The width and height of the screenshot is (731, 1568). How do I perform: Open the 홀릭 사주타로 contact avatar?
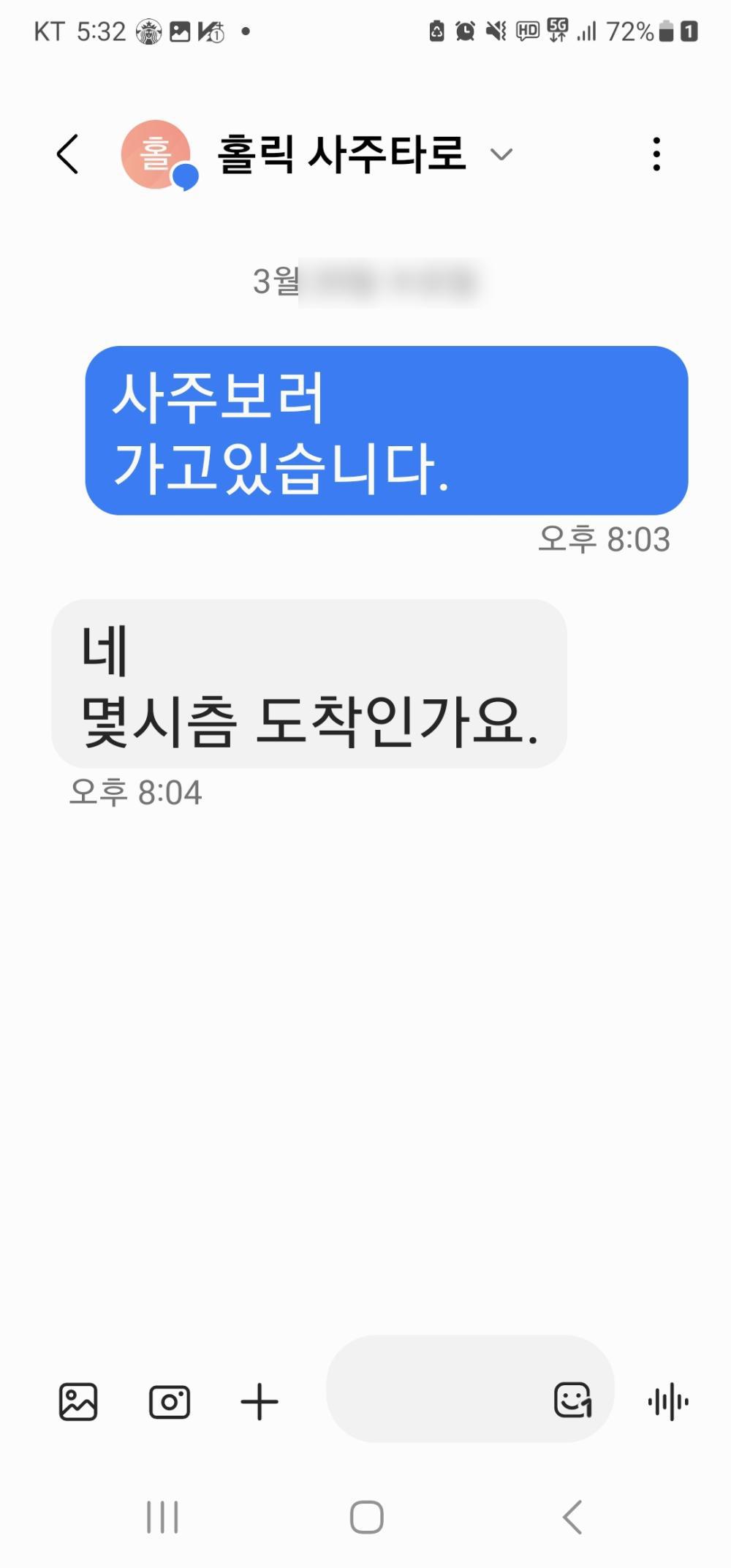[x=156, y=154]
